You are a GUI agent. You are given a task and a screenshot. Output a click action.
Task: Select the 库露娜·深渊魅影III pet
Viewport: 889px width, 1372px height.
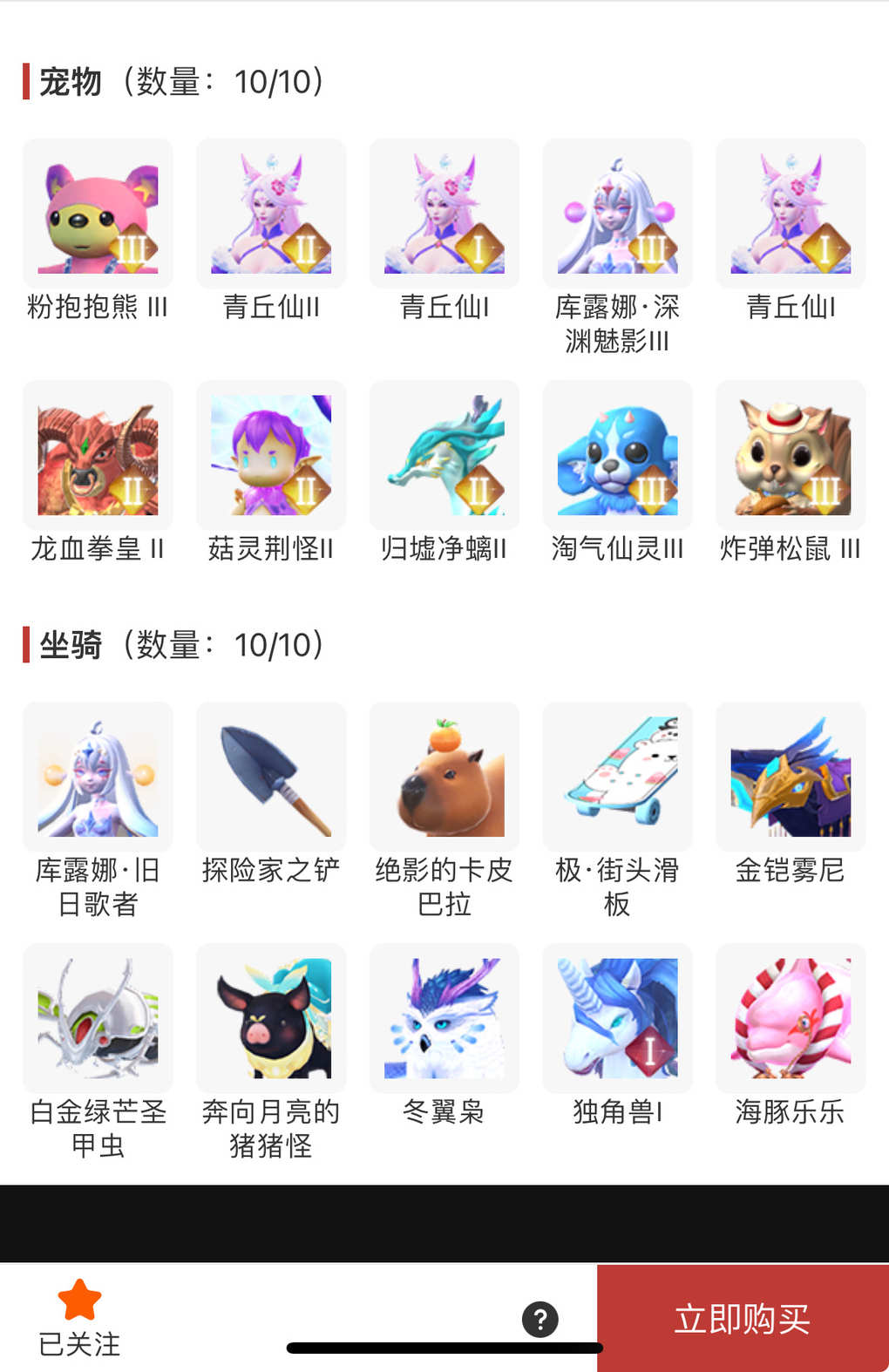point(617,214)
